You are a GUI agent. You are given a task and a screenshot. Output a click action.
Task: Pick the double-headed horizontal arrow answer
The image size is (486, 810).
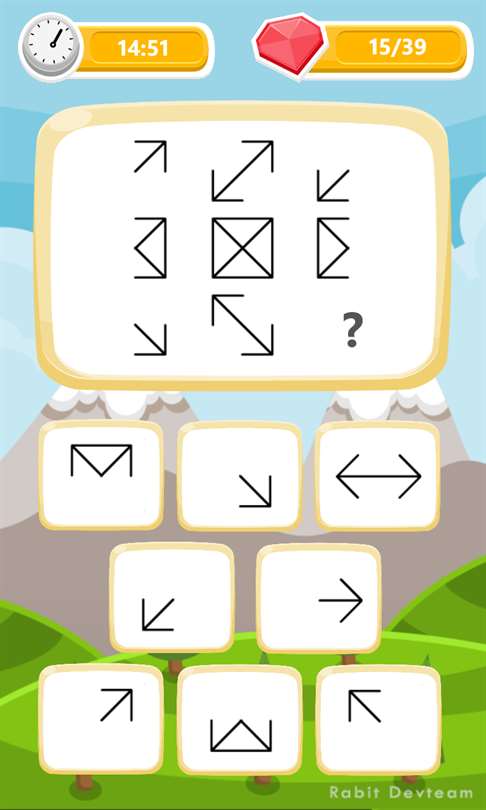coord(378,476)
